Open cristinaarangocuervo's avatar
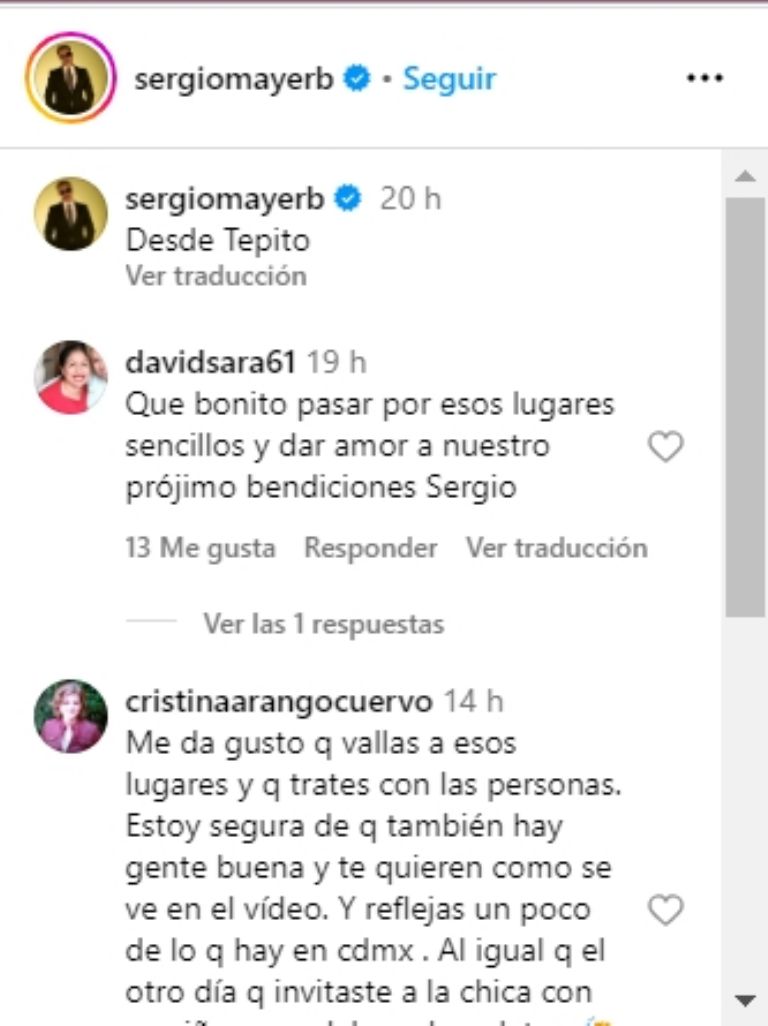Screen dimensions: 768x1026 (70, 716)
